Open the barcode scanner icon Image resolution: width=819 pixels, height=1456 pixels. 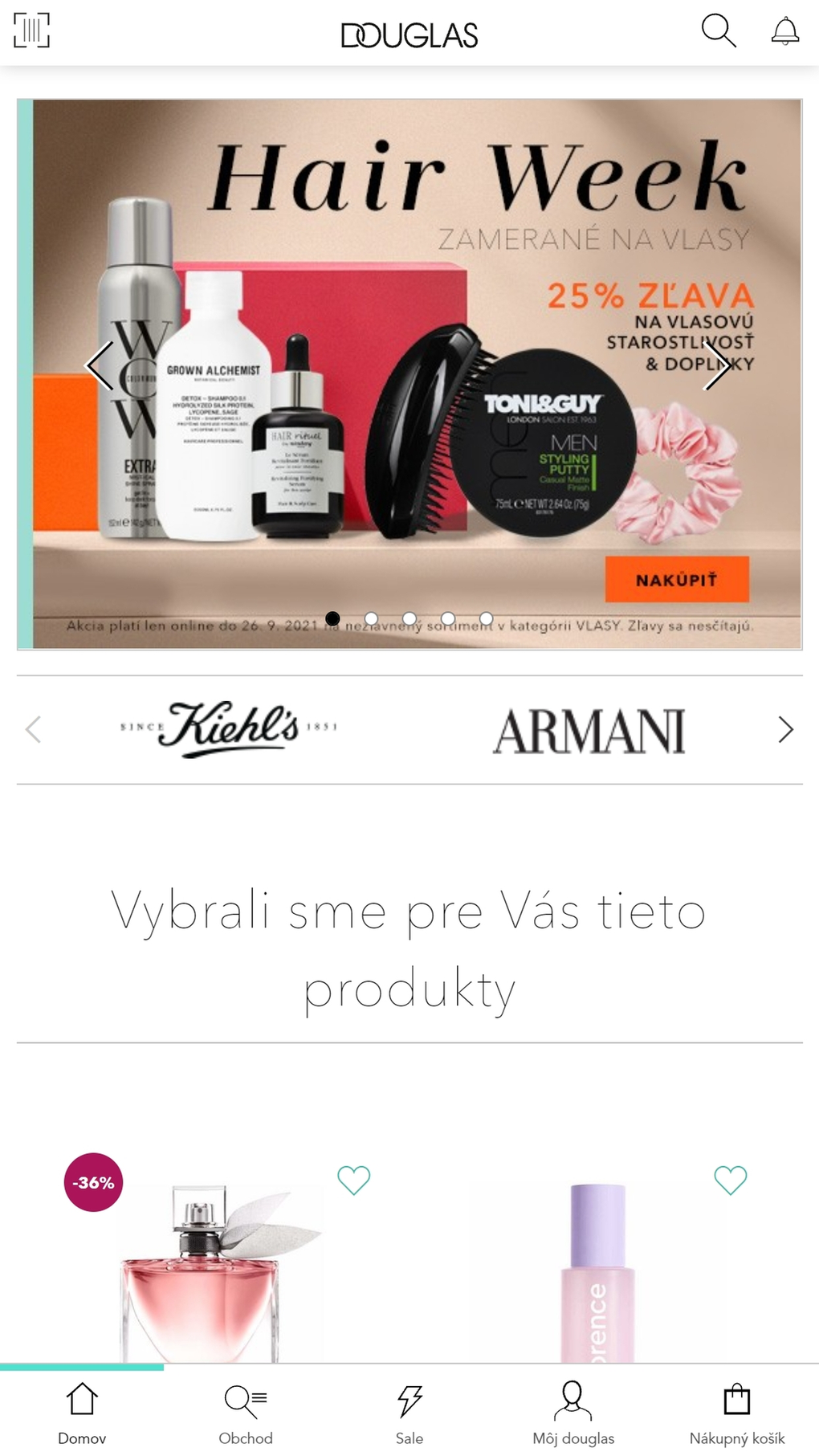(x=31, y=31)
